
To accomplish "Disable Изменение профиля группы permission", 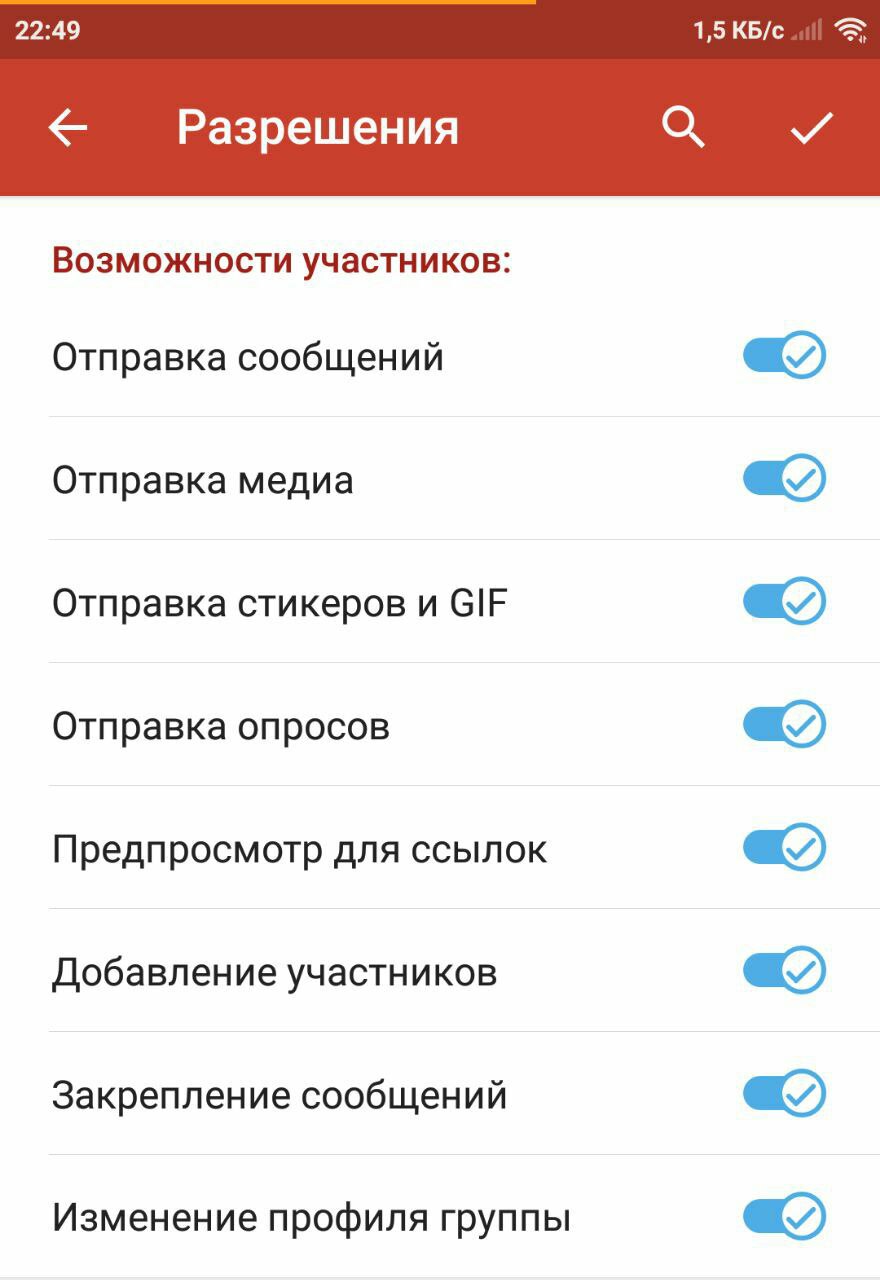I will click(784, 1217).
